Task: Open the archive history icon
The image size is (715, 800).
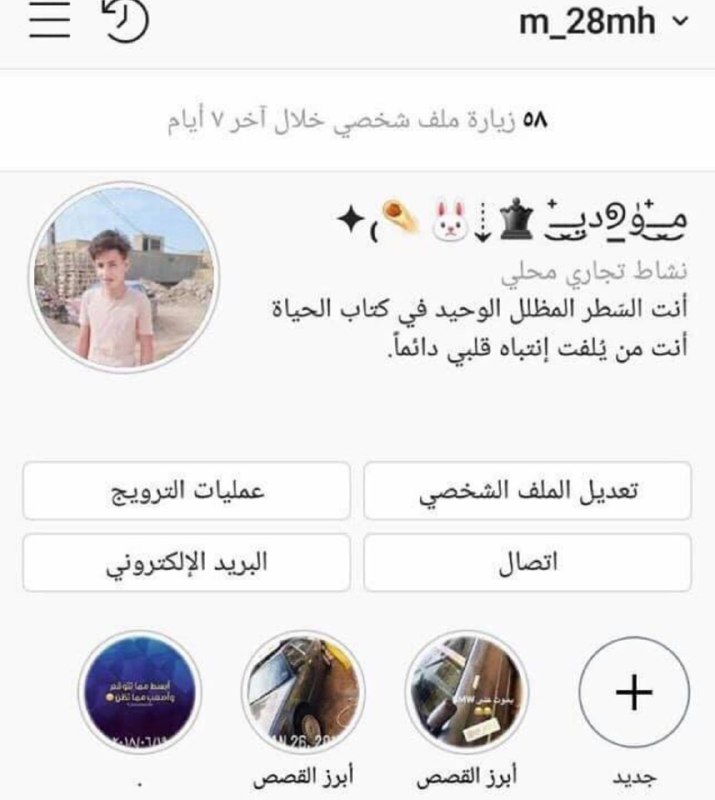Action: pyautogui.click(x=127, y=22)
